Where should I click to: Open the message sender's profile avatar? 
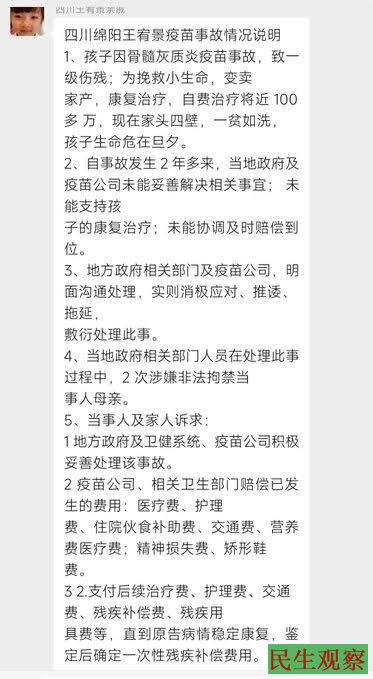coord(27,21)
